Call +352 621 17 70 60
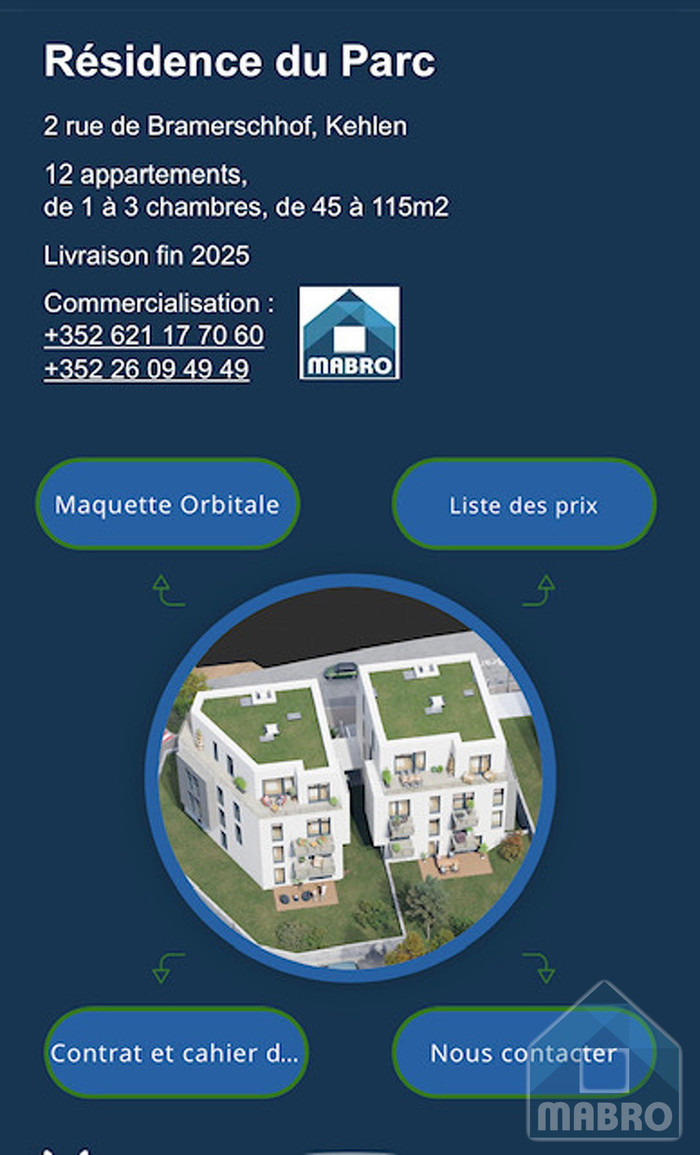 click(x=154, y=335)
